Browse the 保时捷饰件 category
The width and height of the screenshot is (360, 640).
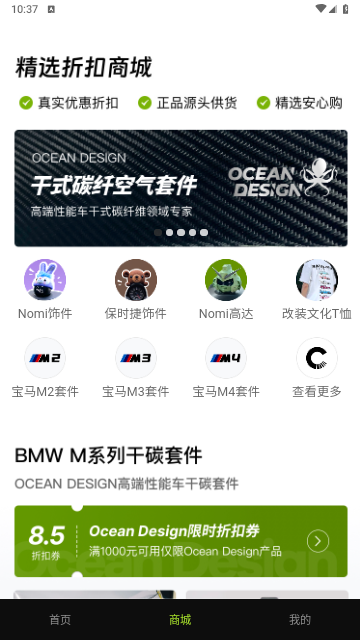point(136,290)
